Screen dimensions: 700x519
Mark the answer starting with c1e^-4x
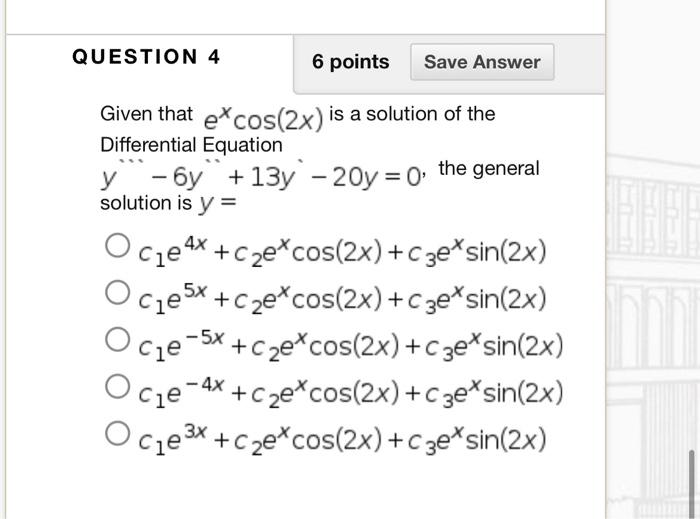pyautogui.click(x=118, y=388)
